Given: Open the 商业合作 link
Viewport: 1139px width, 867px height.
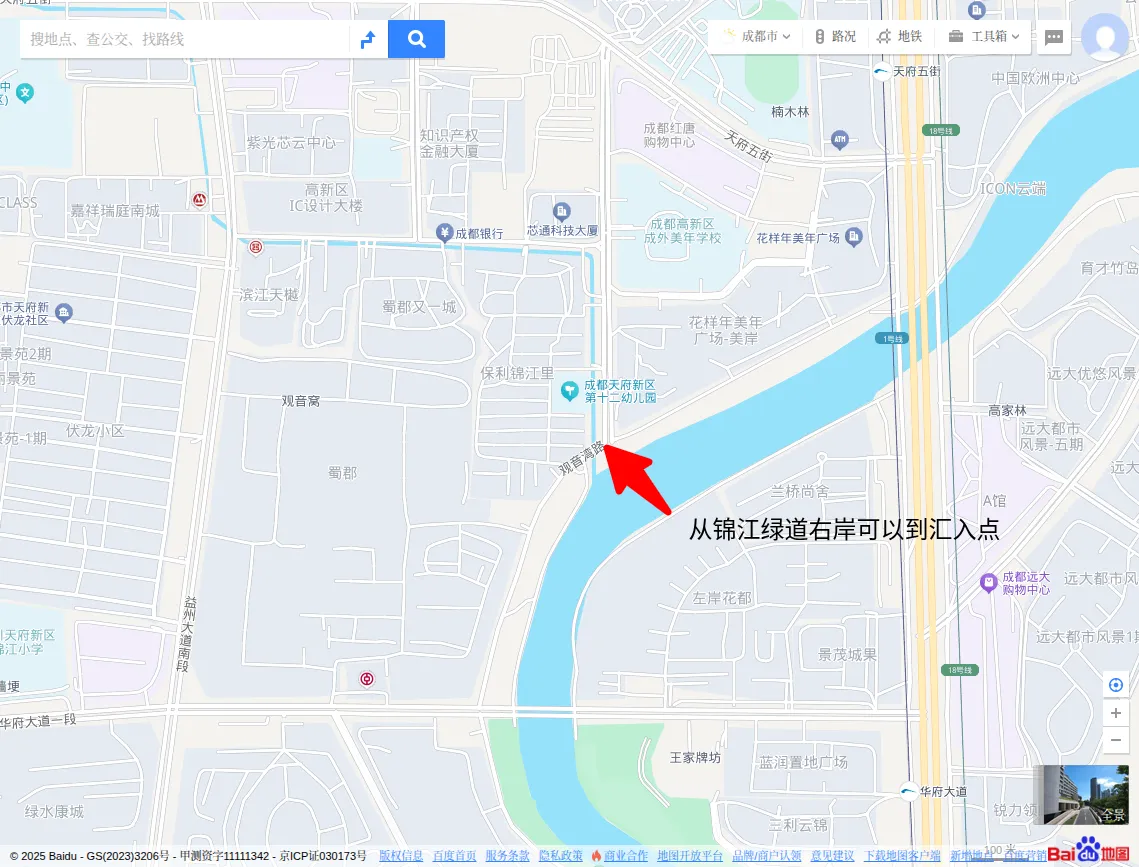Looking at the screenshot, I should (x=625, y=856).
